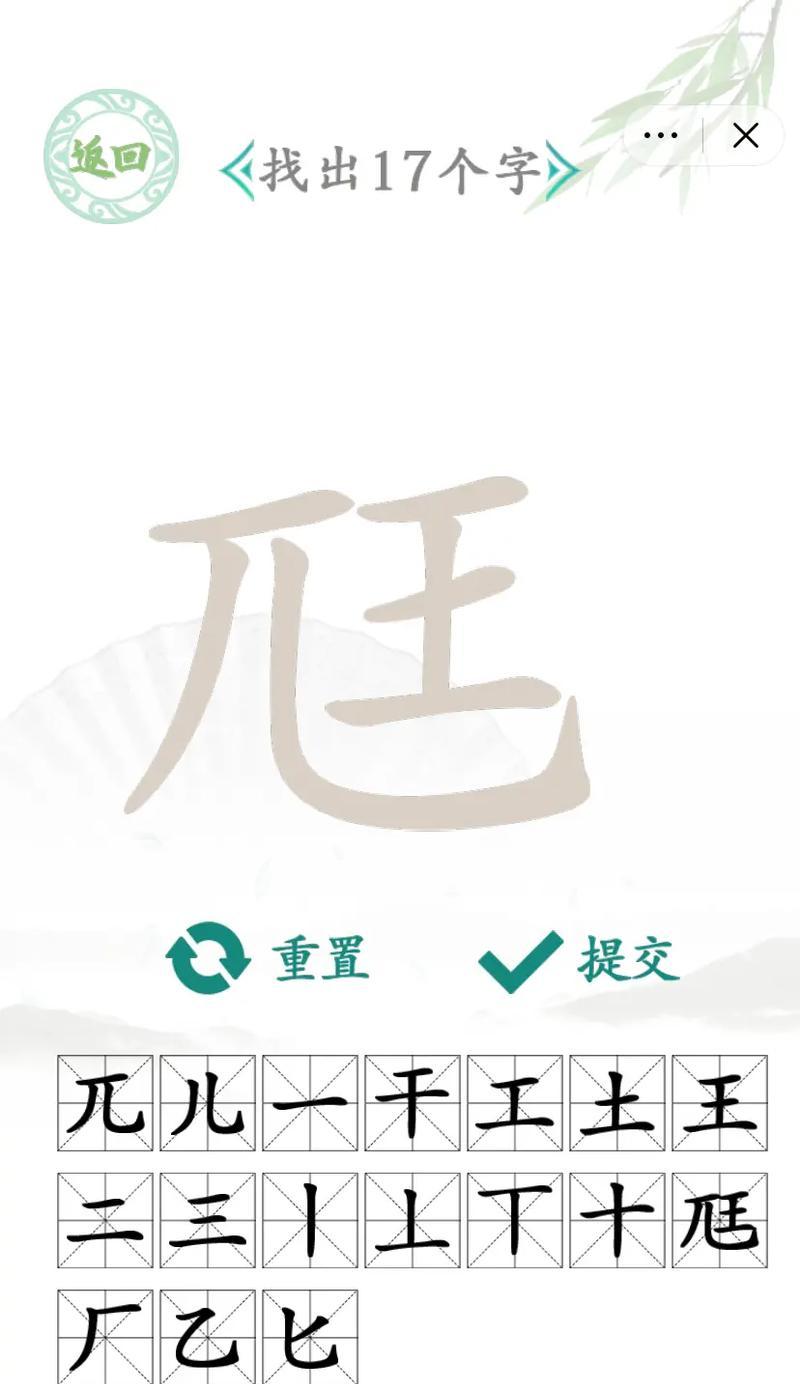
Task: Tap the 返回 back button
Action: pos(111,156)
